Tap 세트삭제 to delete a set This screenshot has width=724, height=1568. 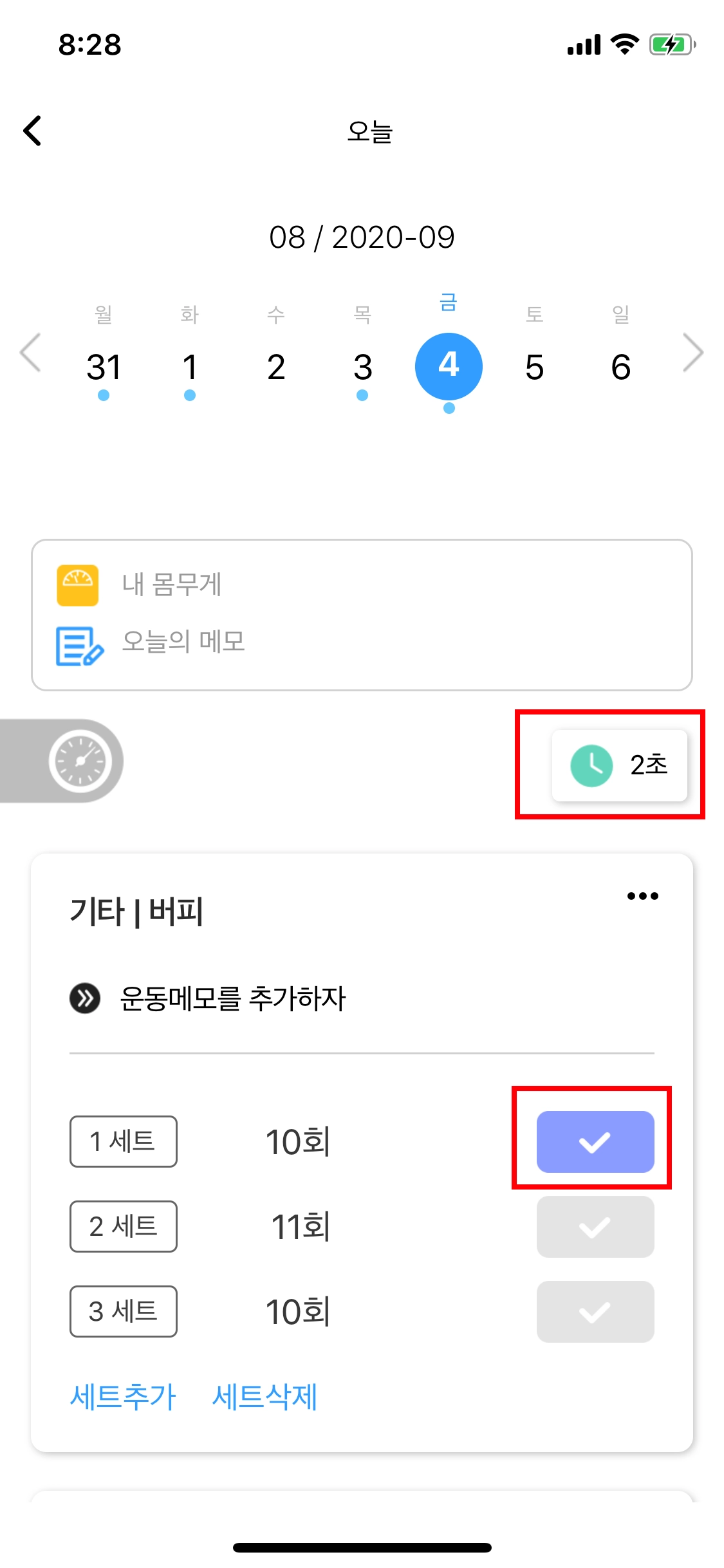(265, 1397)
